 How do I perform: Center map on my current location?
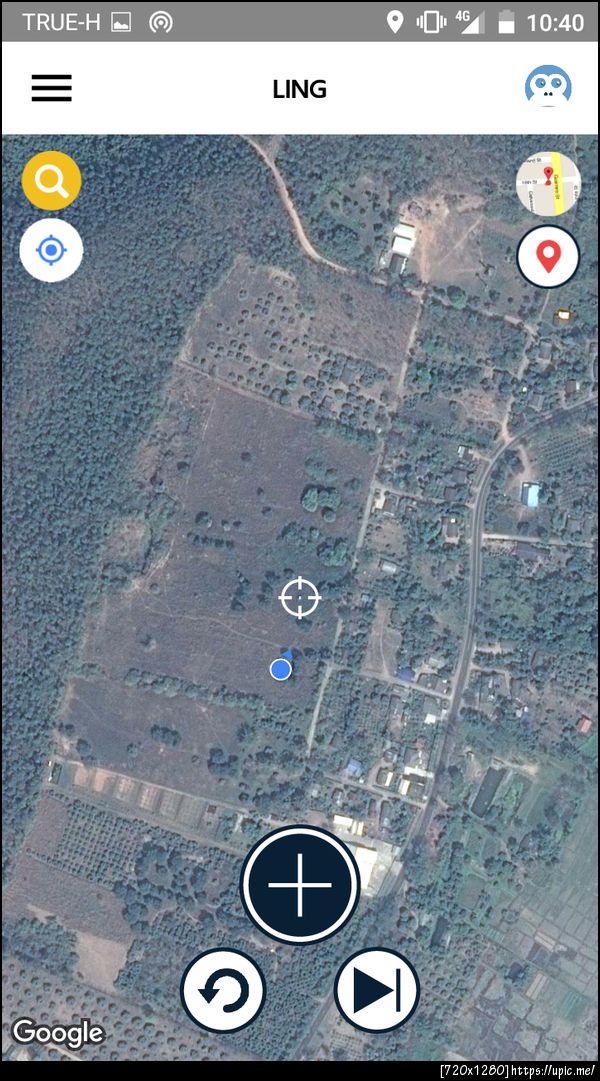[x=51, y=250]
